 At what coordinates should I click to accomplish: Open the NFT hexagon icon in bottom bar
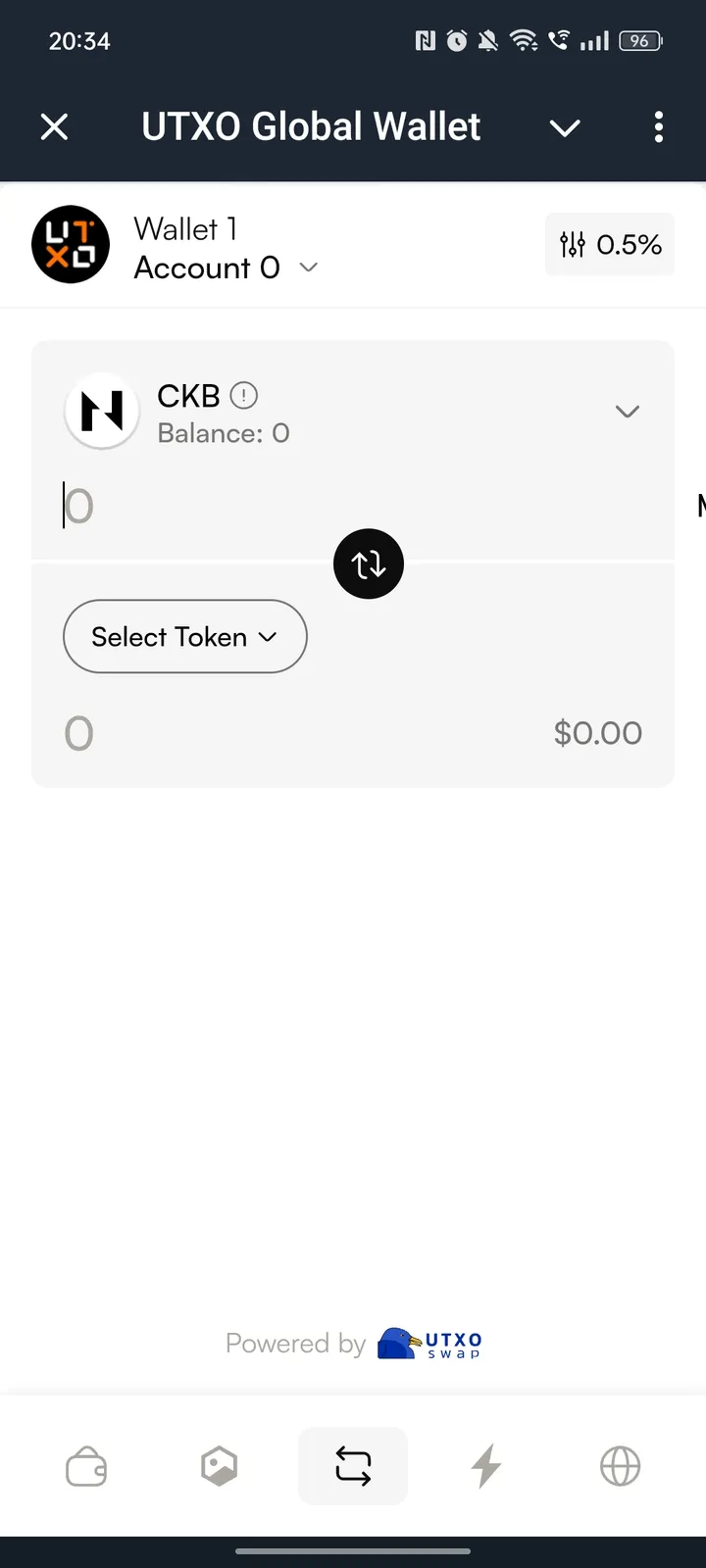tap(219, 1465)
